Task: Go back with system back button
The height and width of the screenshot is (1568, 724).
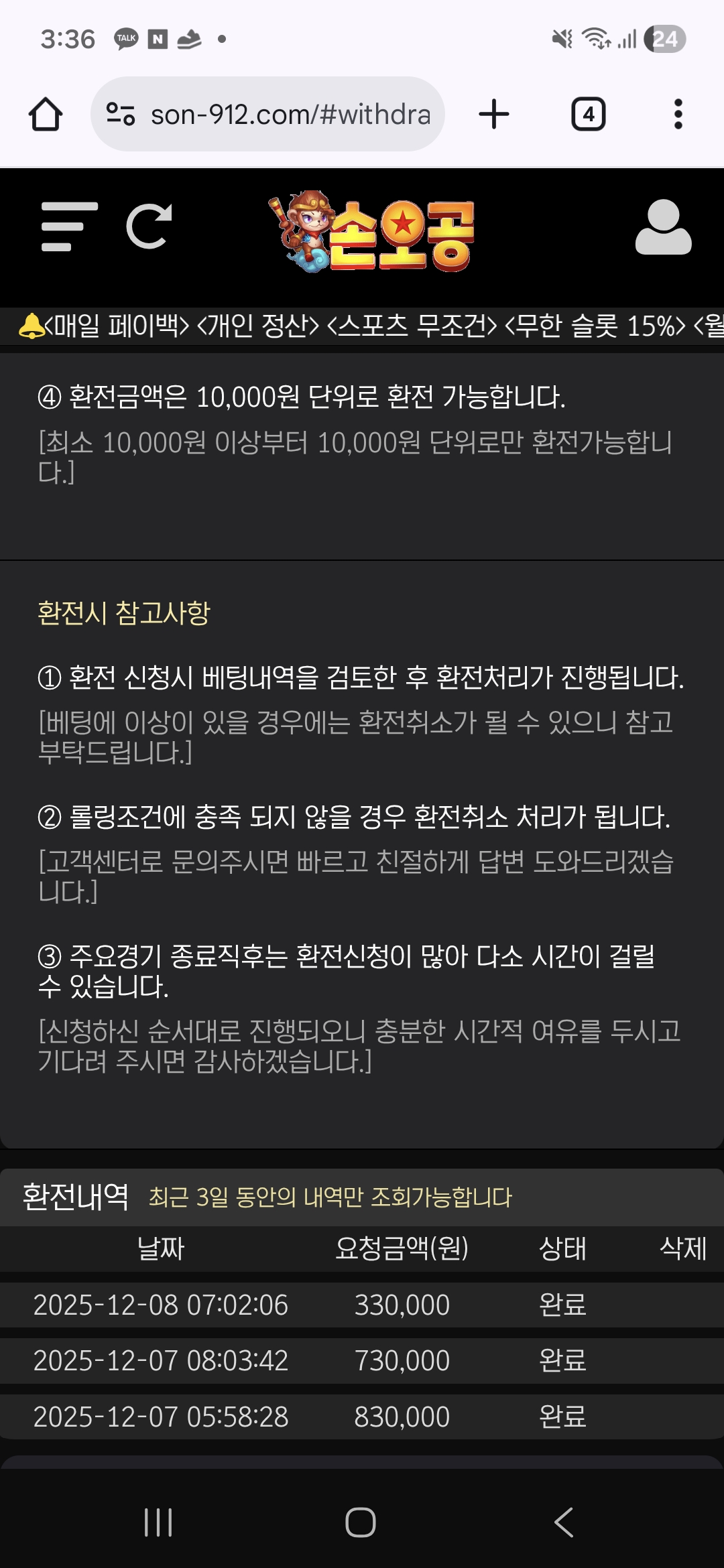Action: coord(564,1522)
